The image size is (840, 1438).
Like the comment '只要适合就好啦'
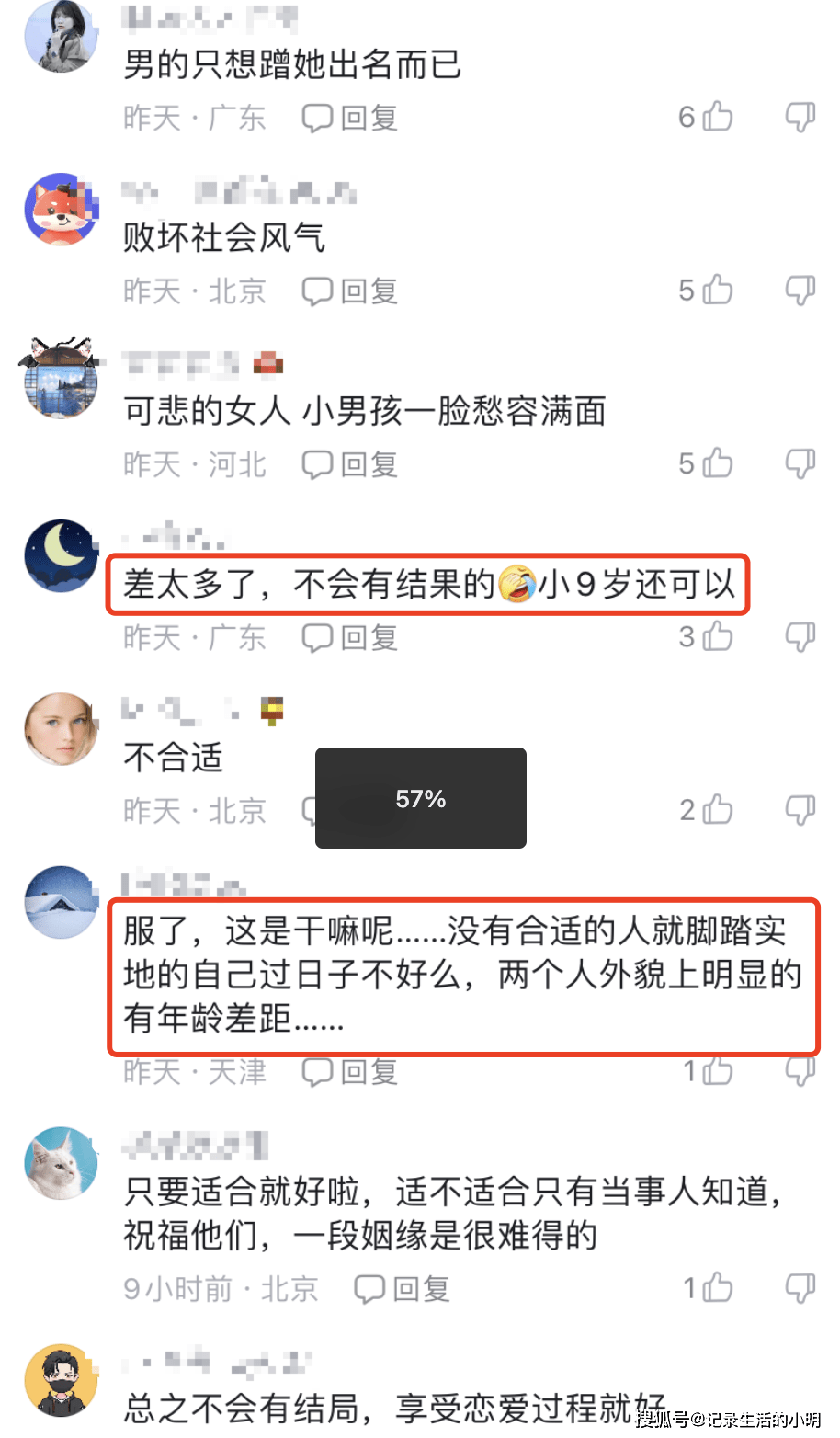coord(716,1288)
